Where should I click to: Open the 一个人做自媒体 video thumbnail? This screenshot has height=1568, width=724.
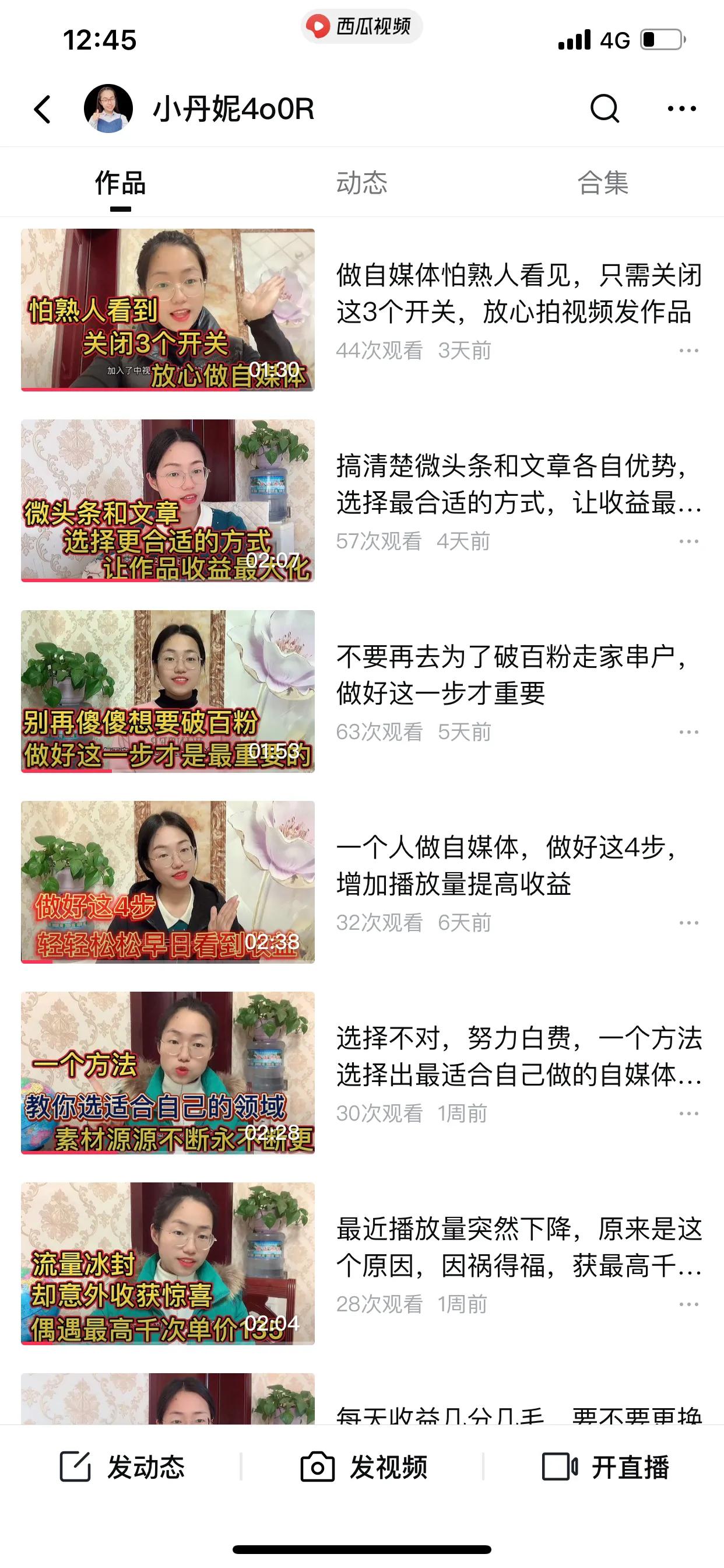(x=168, y=887)
